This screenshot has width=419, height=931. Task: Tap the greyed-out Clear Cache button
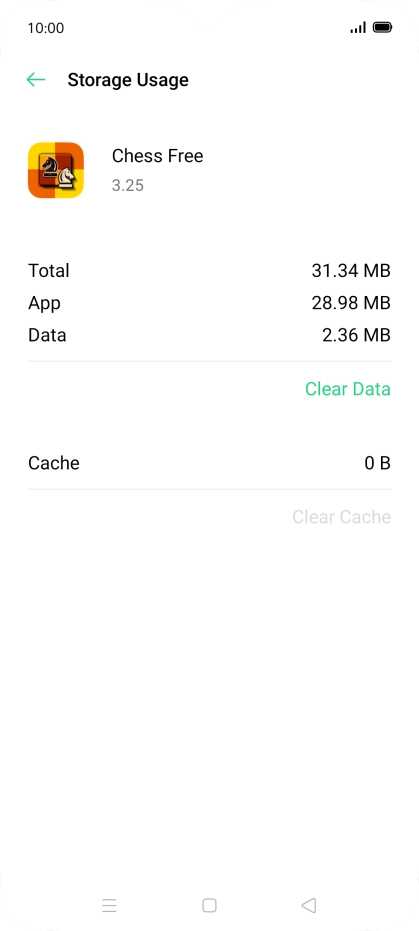click(341, 517)
